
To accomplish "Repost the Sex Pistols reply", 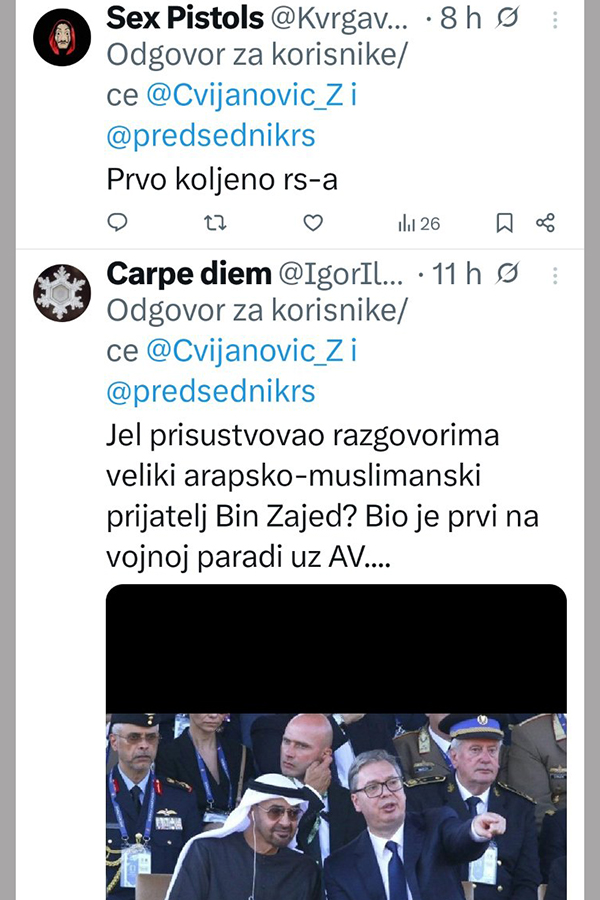I will tap(215, 223).
